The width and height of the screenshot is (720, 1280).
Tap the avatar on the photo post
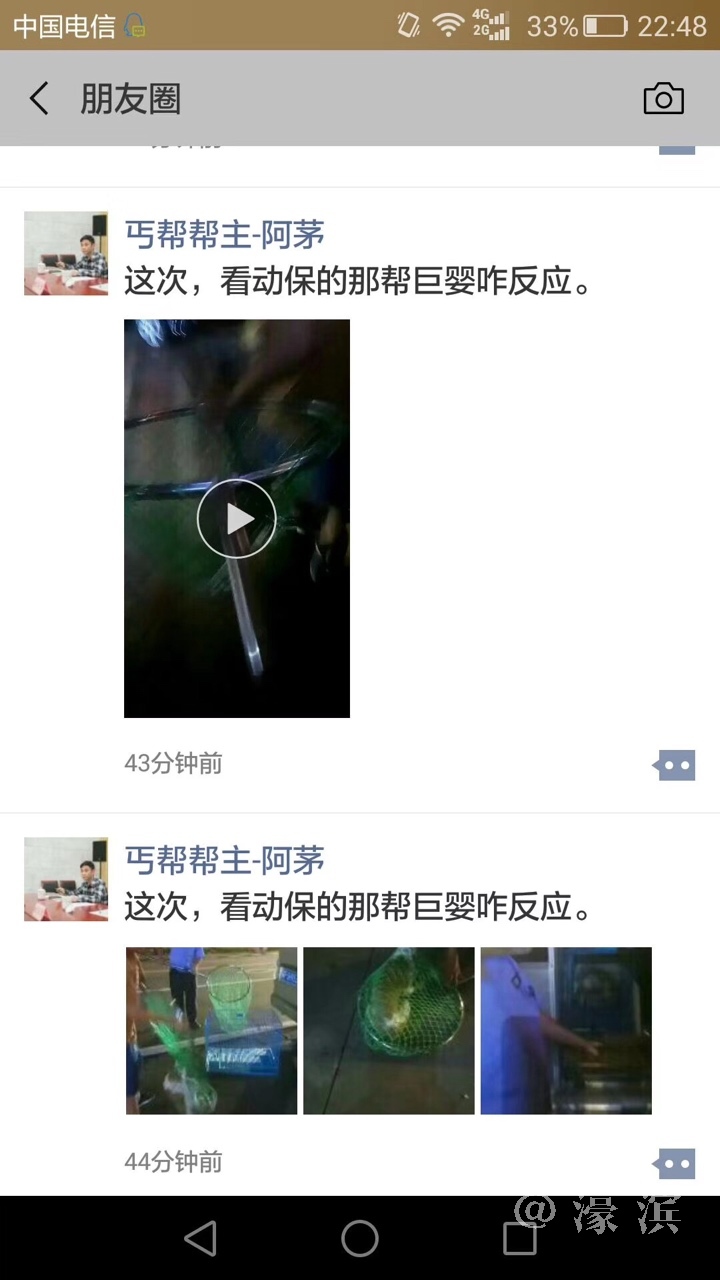(66, 879)
